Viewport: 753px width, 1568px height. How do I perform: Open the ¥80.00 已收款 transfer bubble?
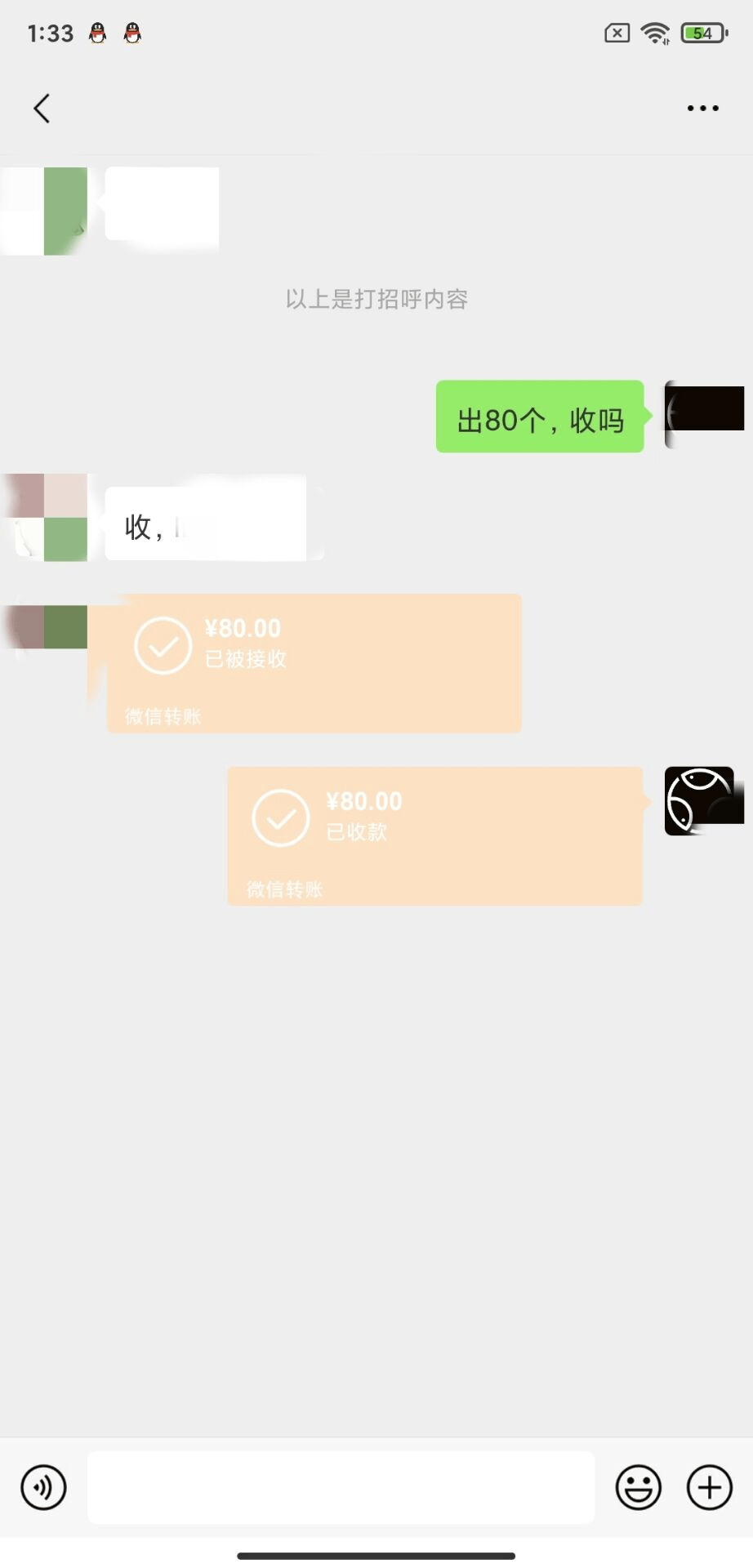(x=434, y=835)
